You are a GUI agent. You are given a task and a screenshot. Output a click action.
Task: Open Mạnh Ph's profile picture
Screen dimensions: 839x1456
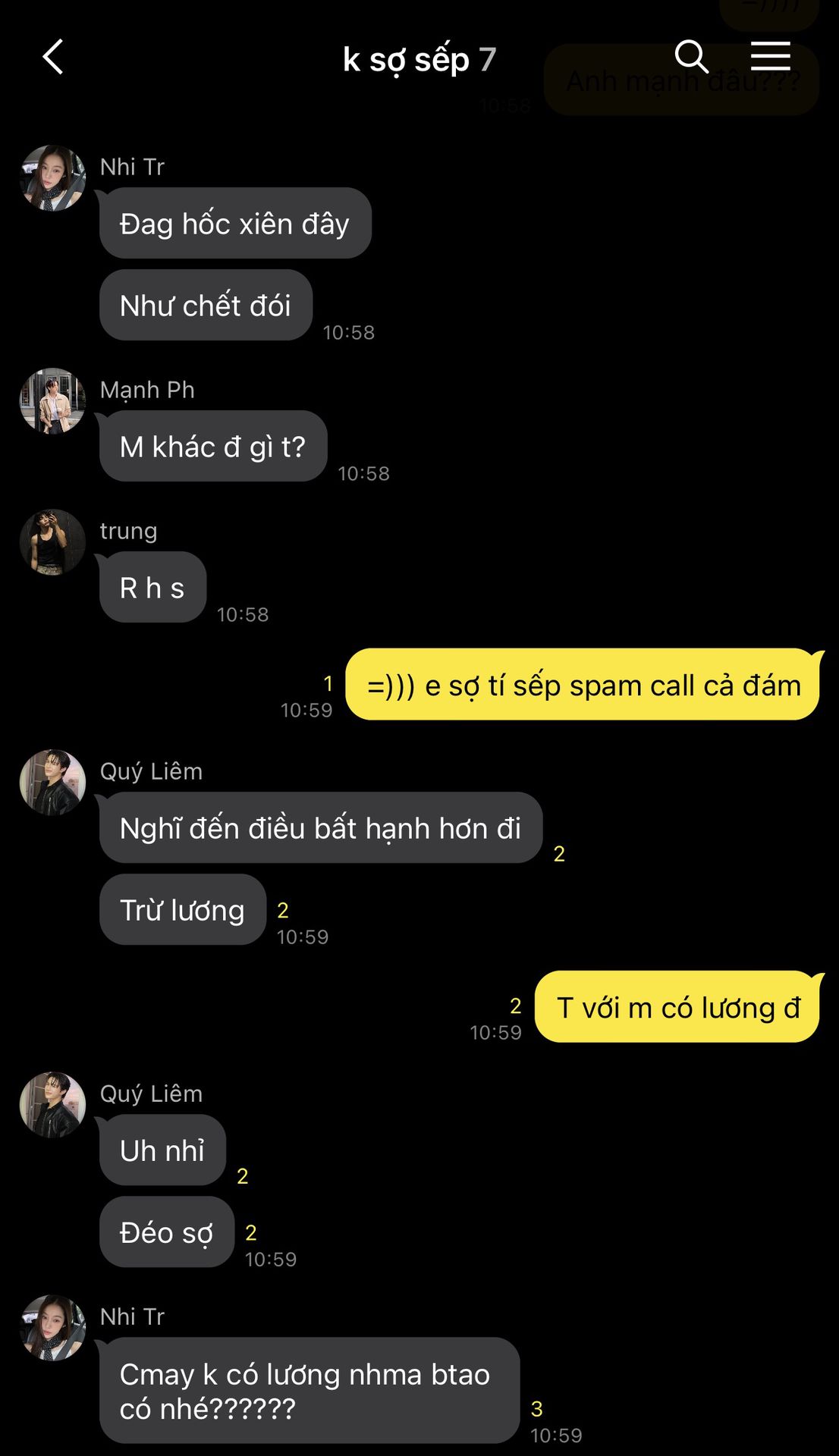[x=52, y=401]
